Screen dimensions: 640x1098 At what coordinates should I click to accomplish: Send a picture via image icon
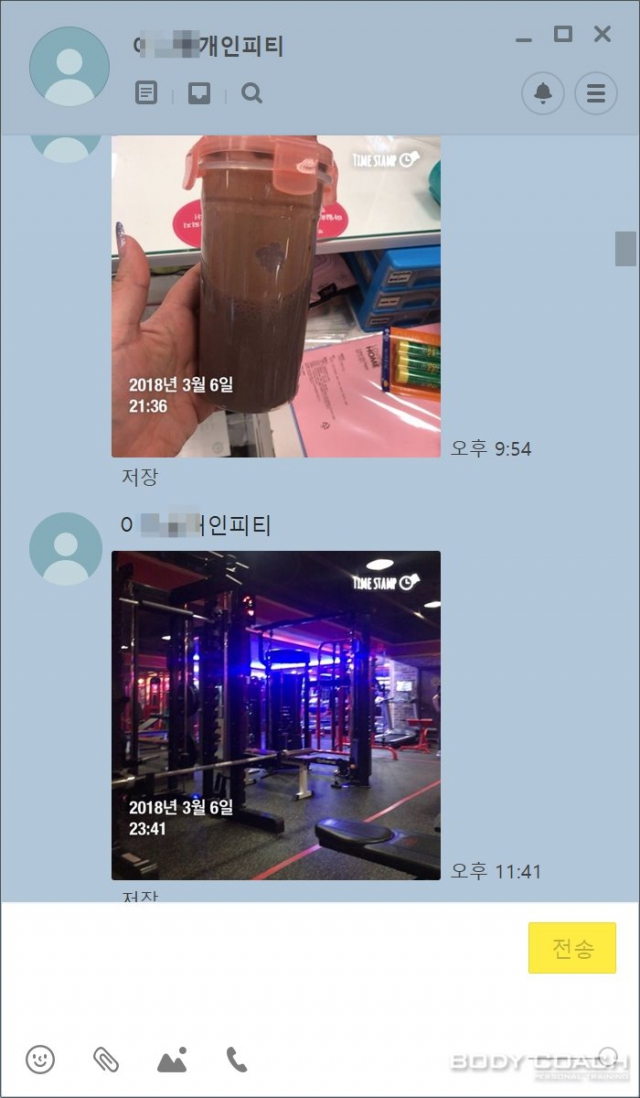(x=172, y=1060)
